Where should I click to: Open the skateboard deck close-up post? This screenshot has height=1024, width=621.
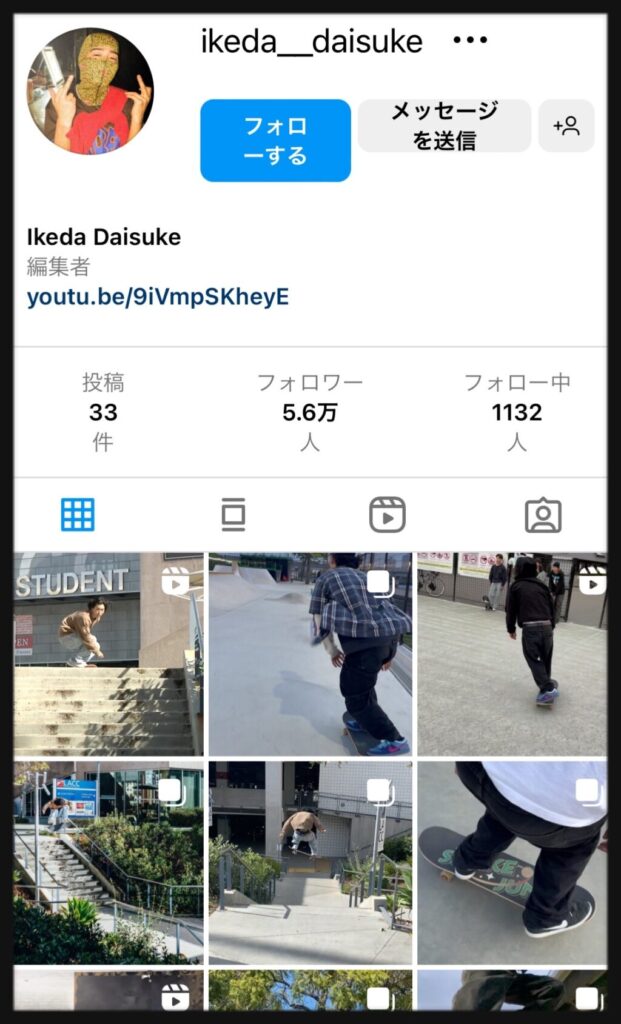(x=512, y=863)
